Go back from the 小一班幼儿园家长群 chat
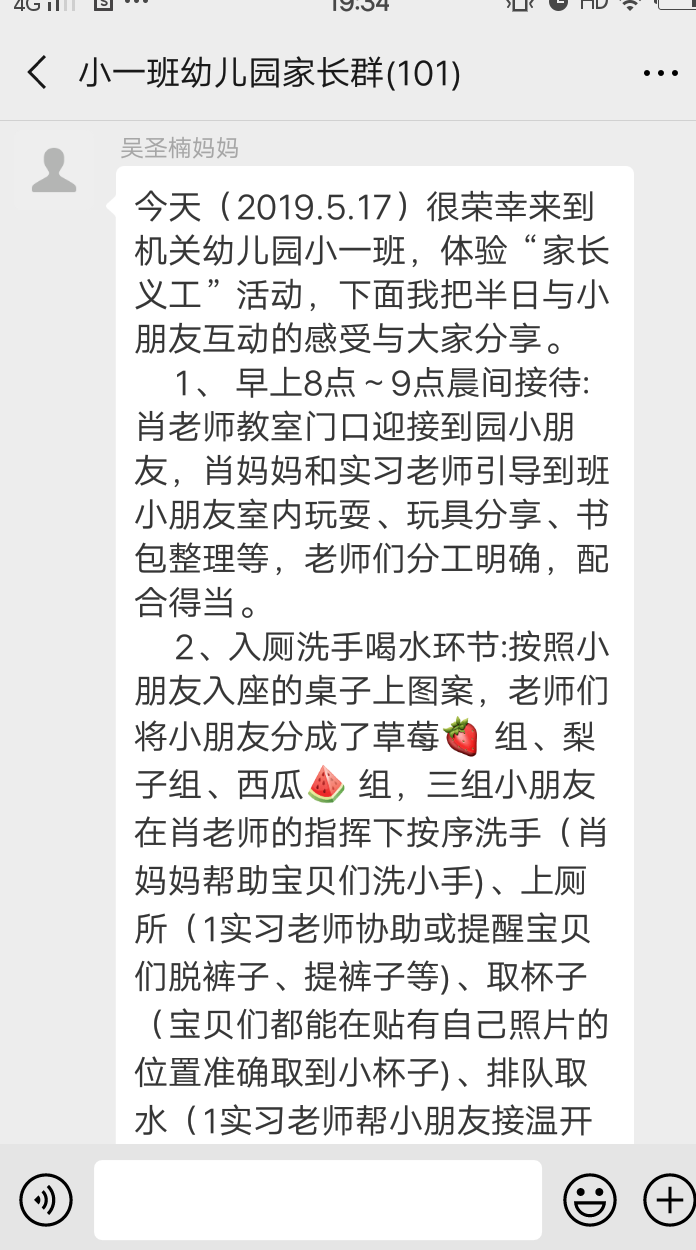The image size is (696, 1250). point(38,73)
